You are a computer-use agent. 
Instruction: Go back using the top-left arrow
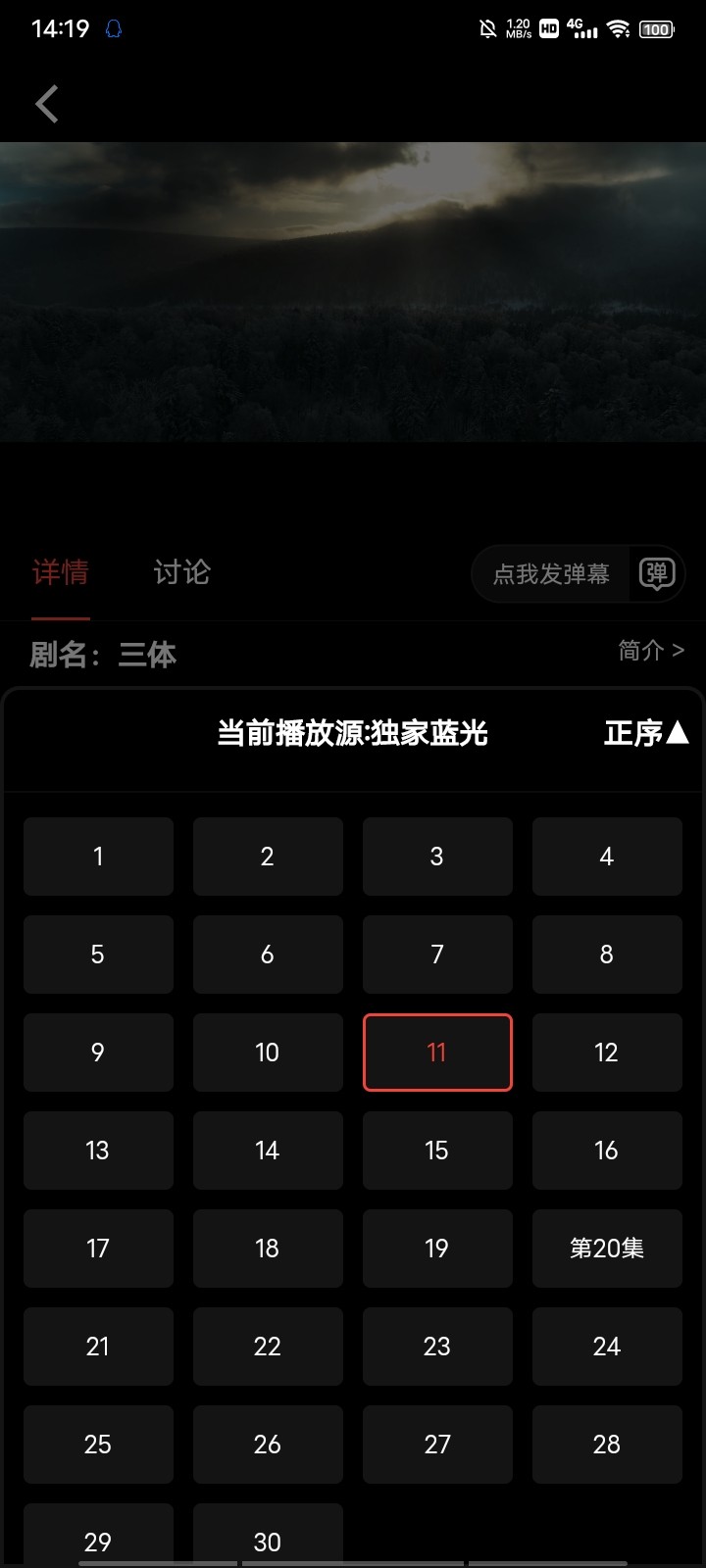pyautogui.click(x=47, y=104)
